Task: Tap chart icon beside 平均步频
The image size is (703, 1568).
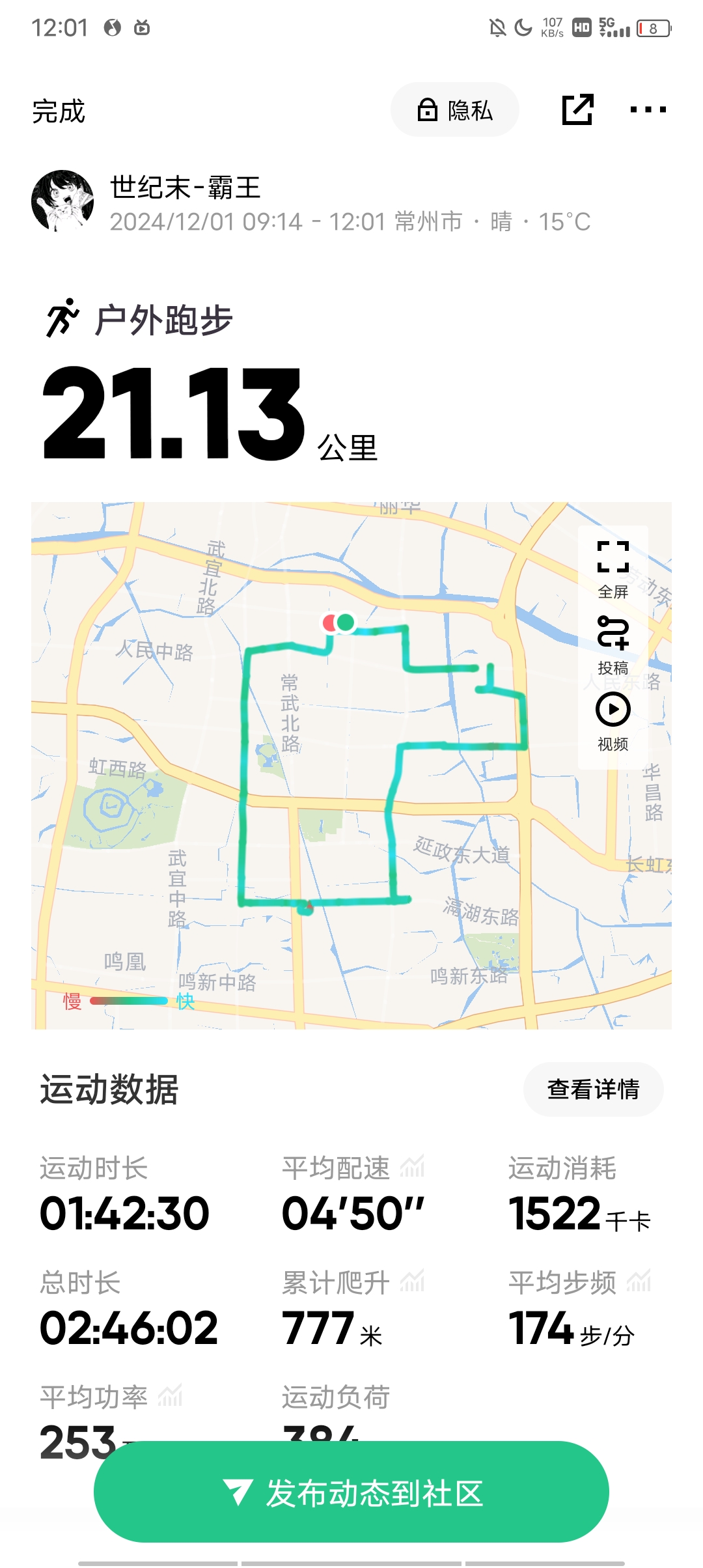Action: point(639,1281)
